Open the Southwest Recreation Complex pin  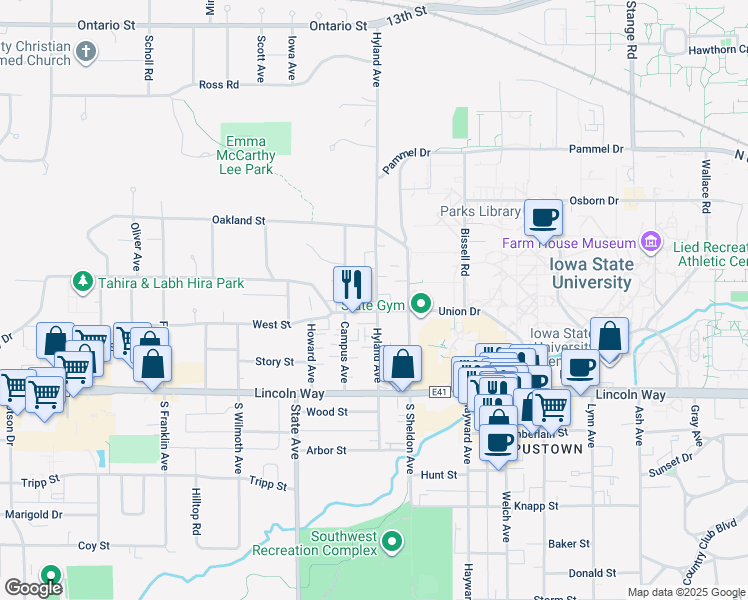pyautogui.click(x=392, y=542)
